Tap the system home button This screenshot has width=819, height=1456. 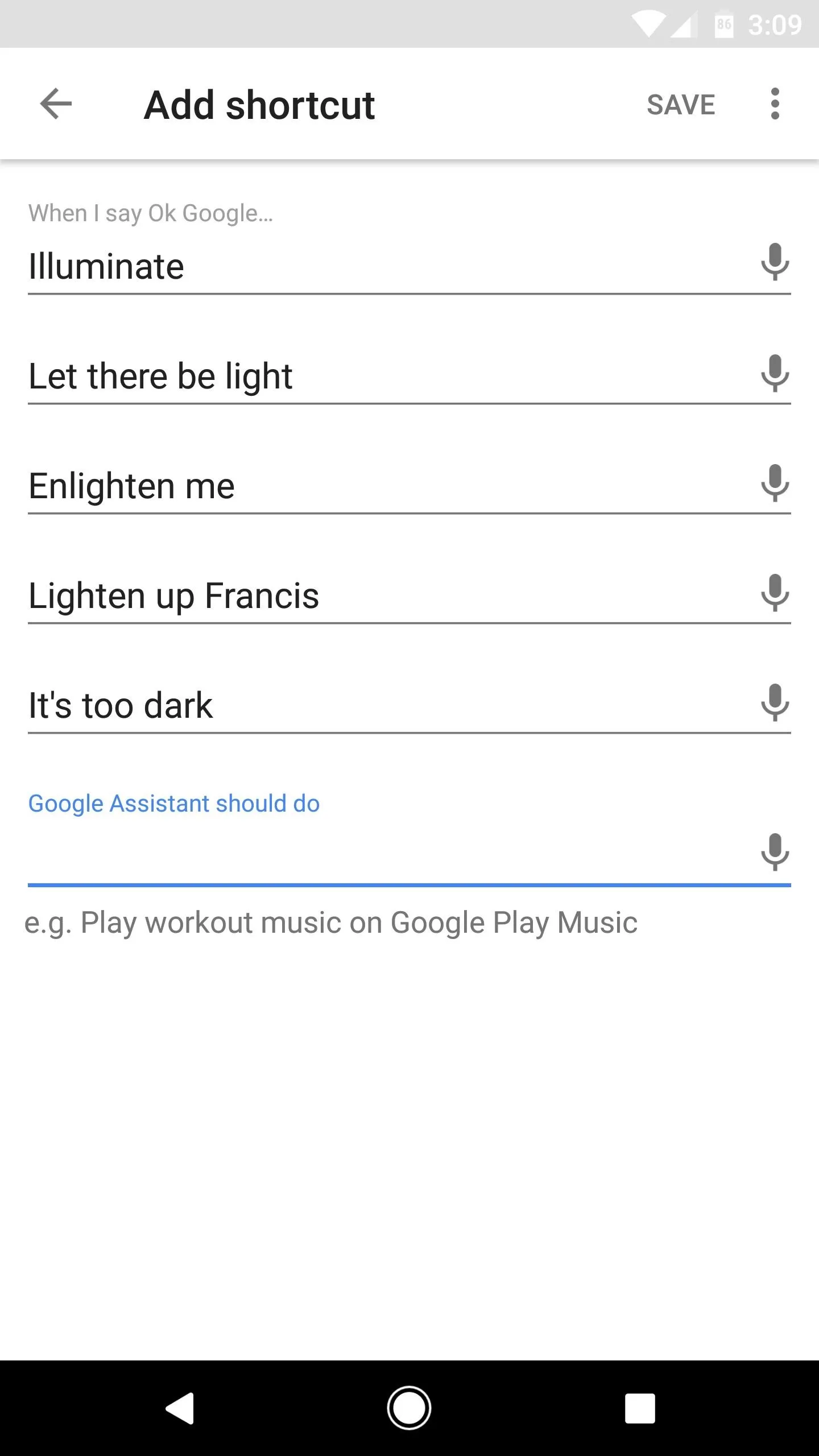tap(409, 1408)
